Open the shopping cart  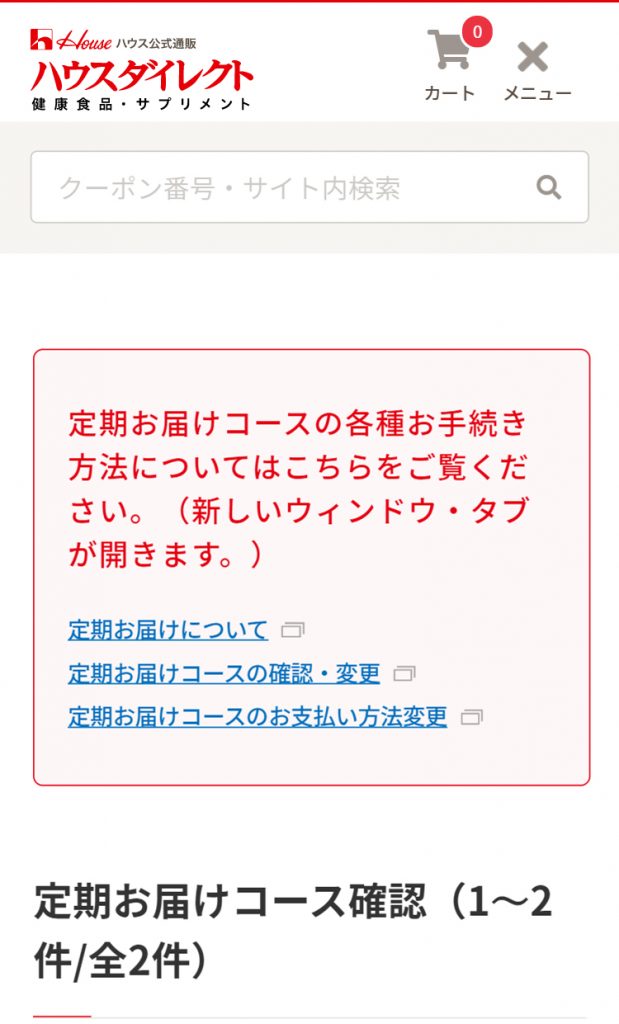tap(451, 62)
